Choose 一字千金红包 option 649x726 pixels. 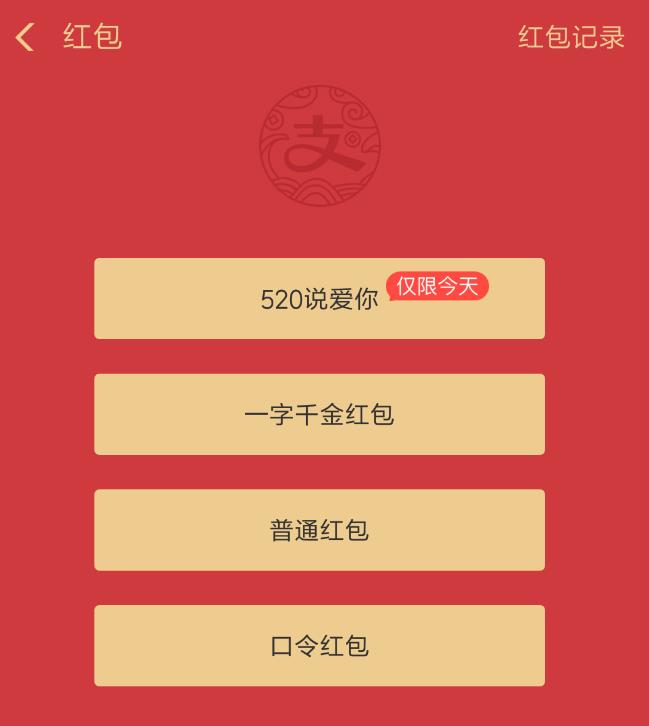click(319, 414)
